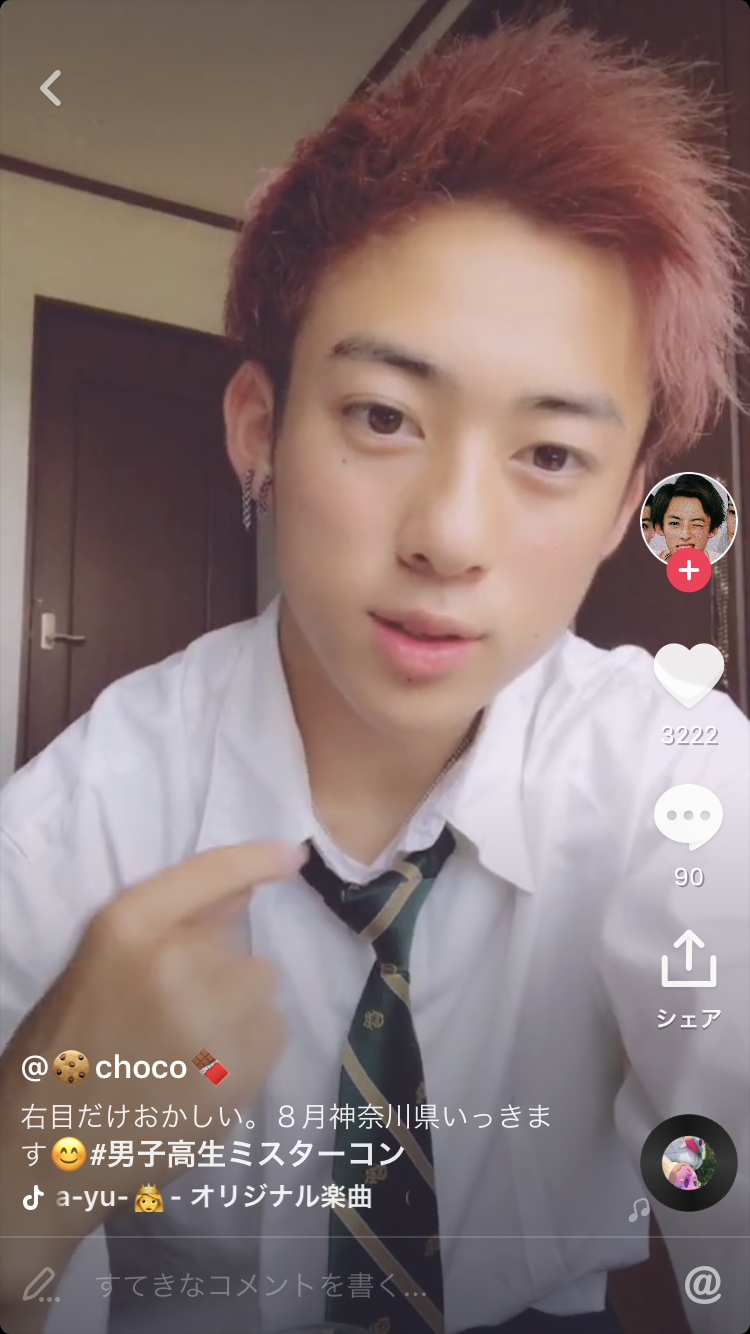Open the @choco username
Screen dimensions: 750x1334
click(x=126, y=1068)
